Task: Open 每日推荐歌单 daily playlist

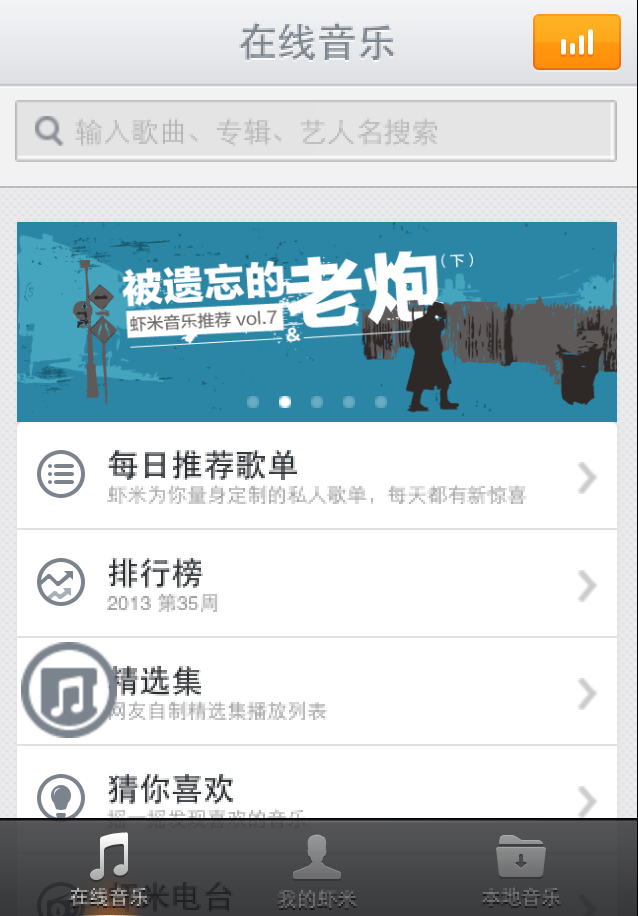Action: click(x=316, y=476)
